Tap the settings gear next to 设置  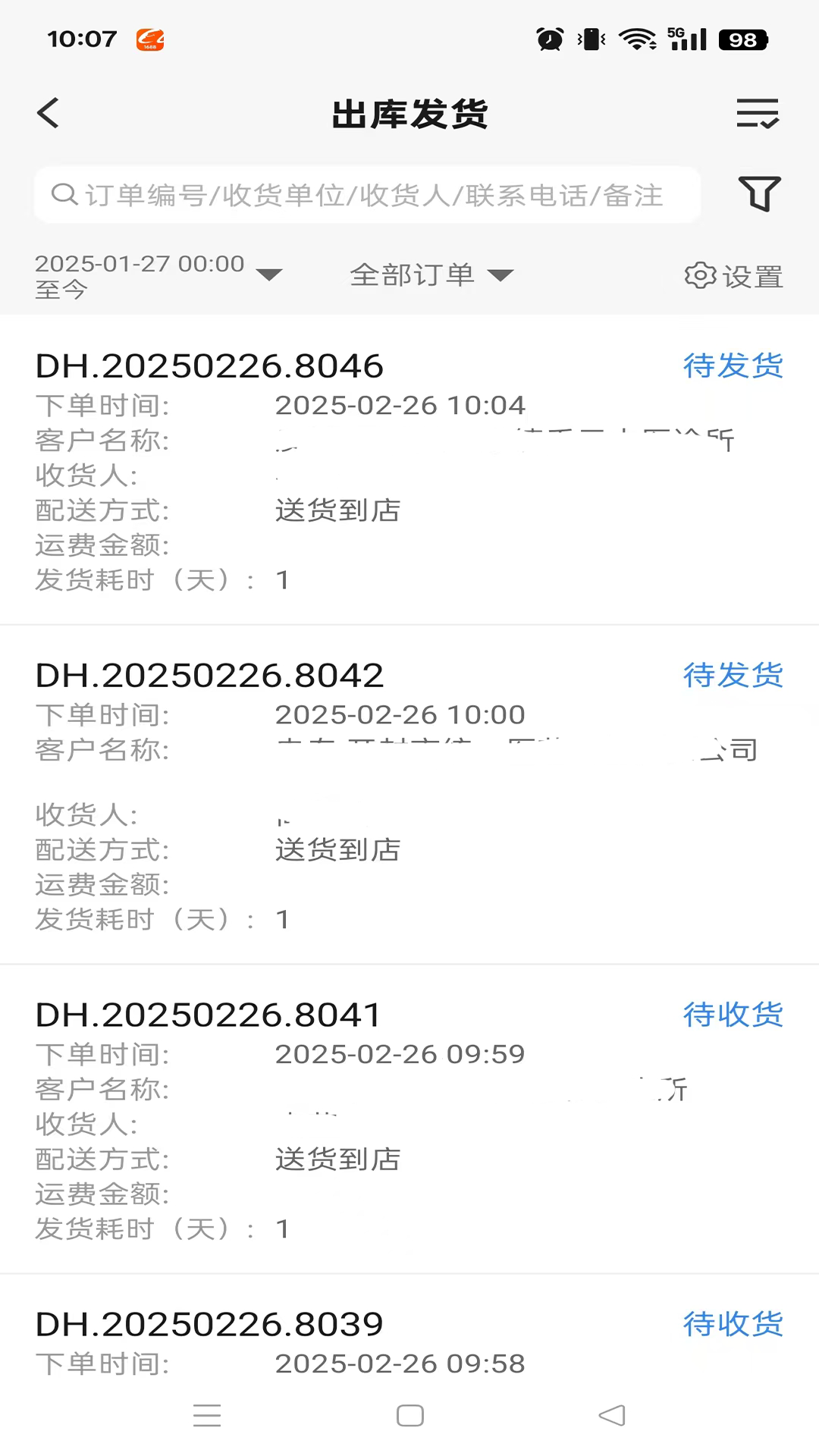point(700,276)
